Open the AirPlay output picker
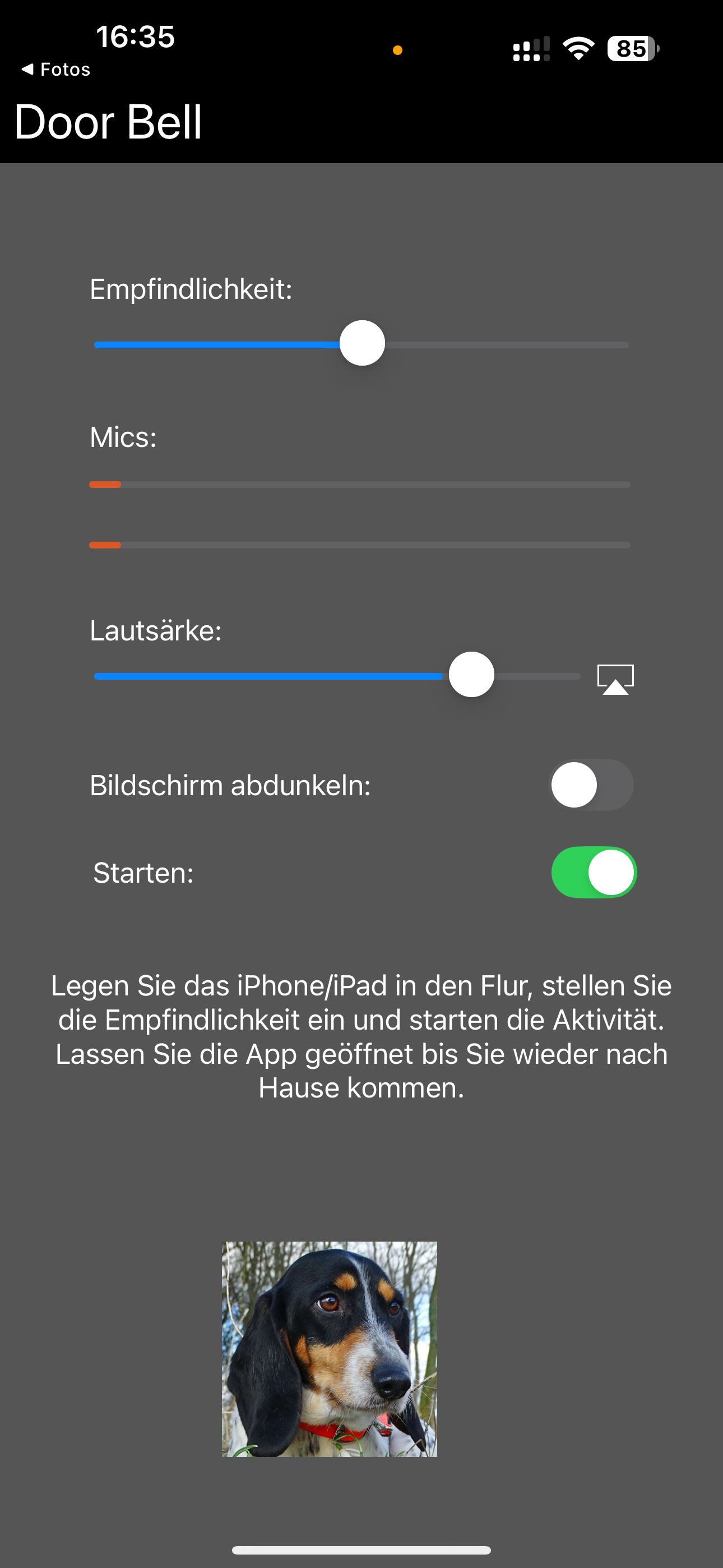The width and height of the screenshot is (723, 1568). (x=615, y=678)
